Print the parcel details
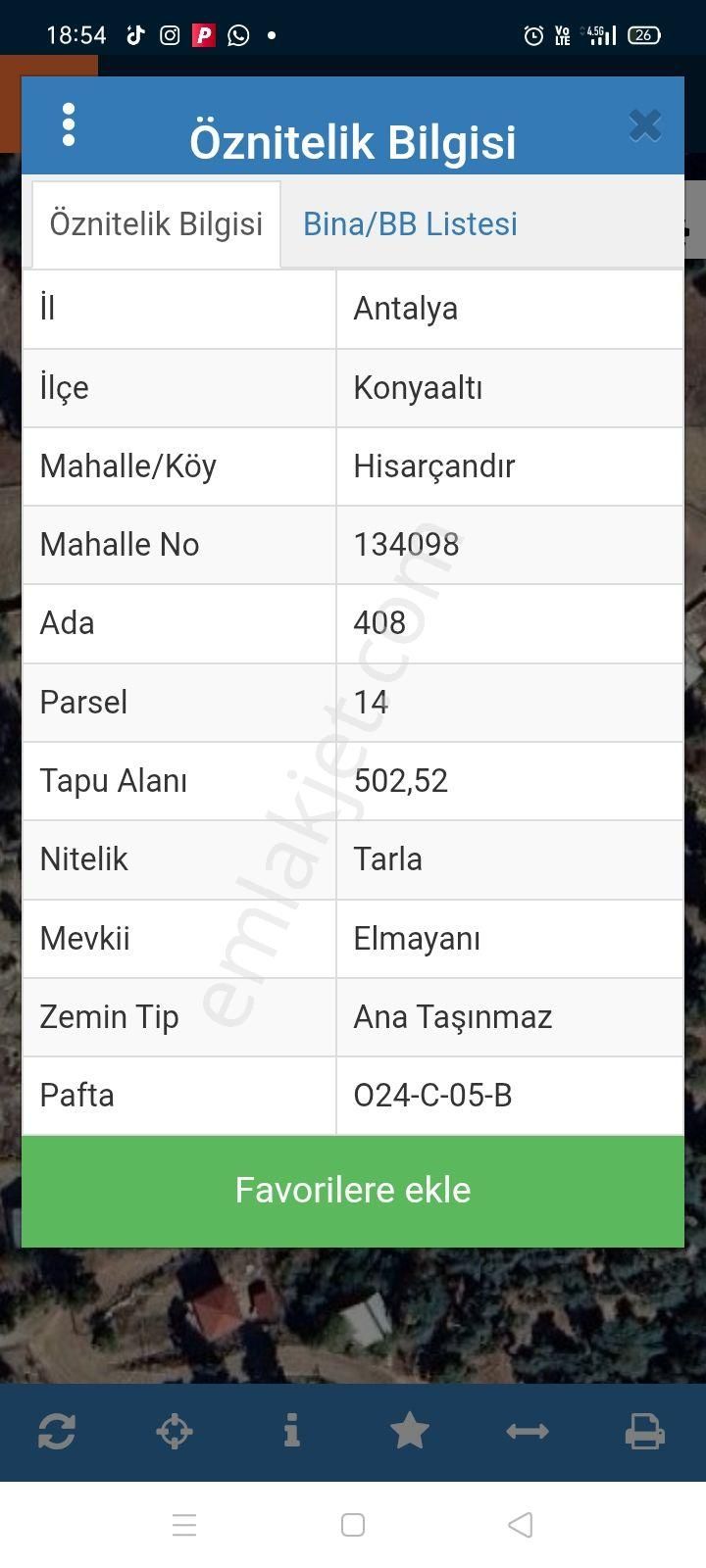Viewport: 706px width, 1568px height. (645, 1431)
